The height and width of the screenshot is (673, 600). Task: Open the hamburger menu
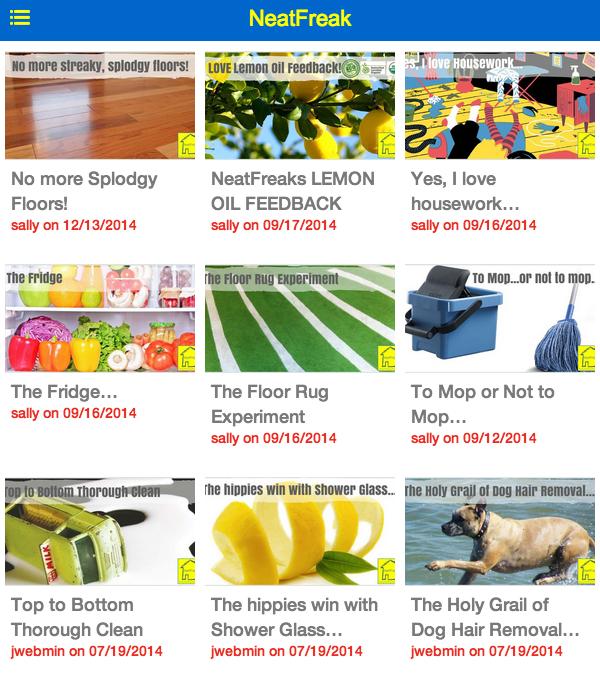pyautogui.click(x=20, y=18)
